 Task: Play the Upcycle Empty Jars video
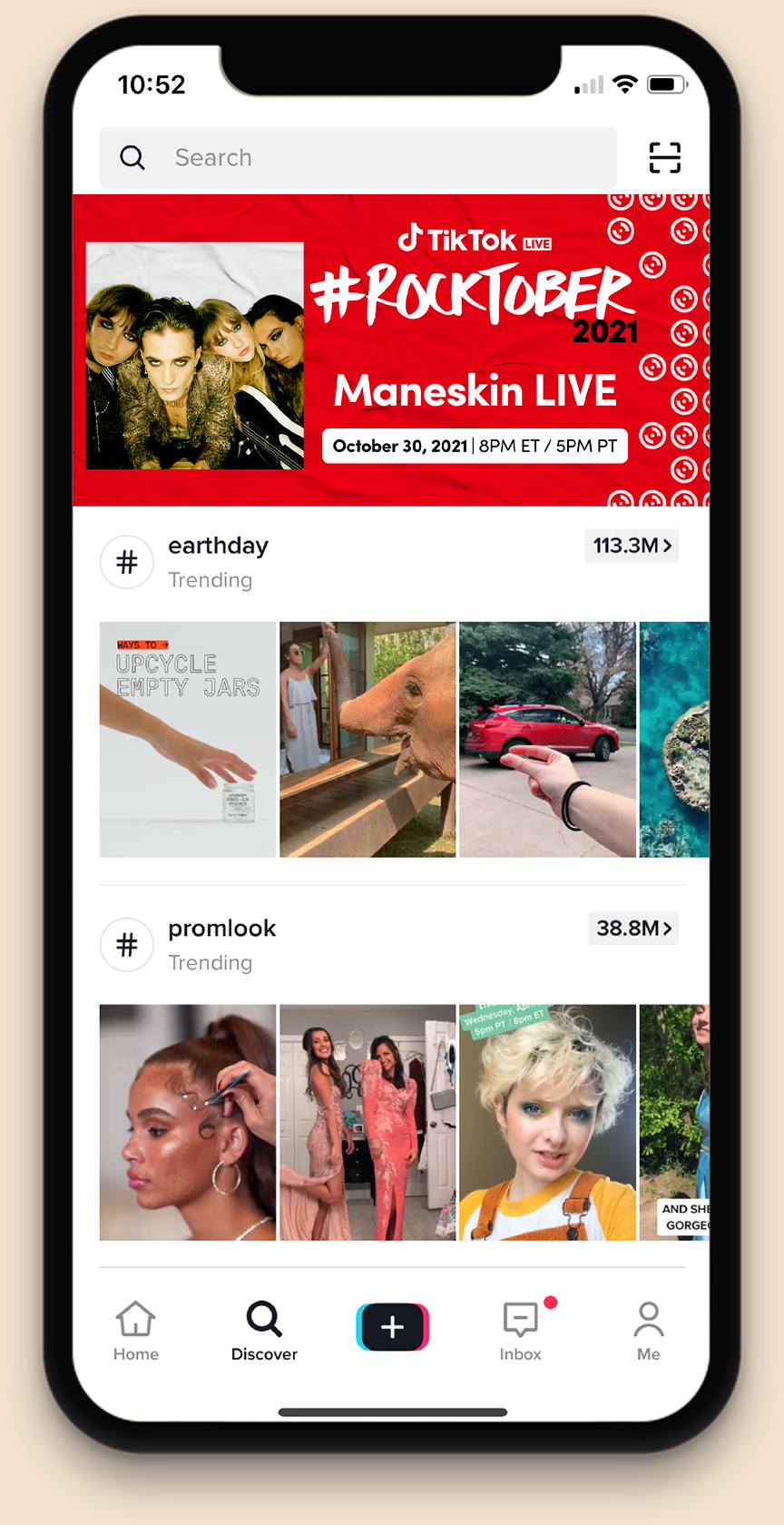pos(188,739)
